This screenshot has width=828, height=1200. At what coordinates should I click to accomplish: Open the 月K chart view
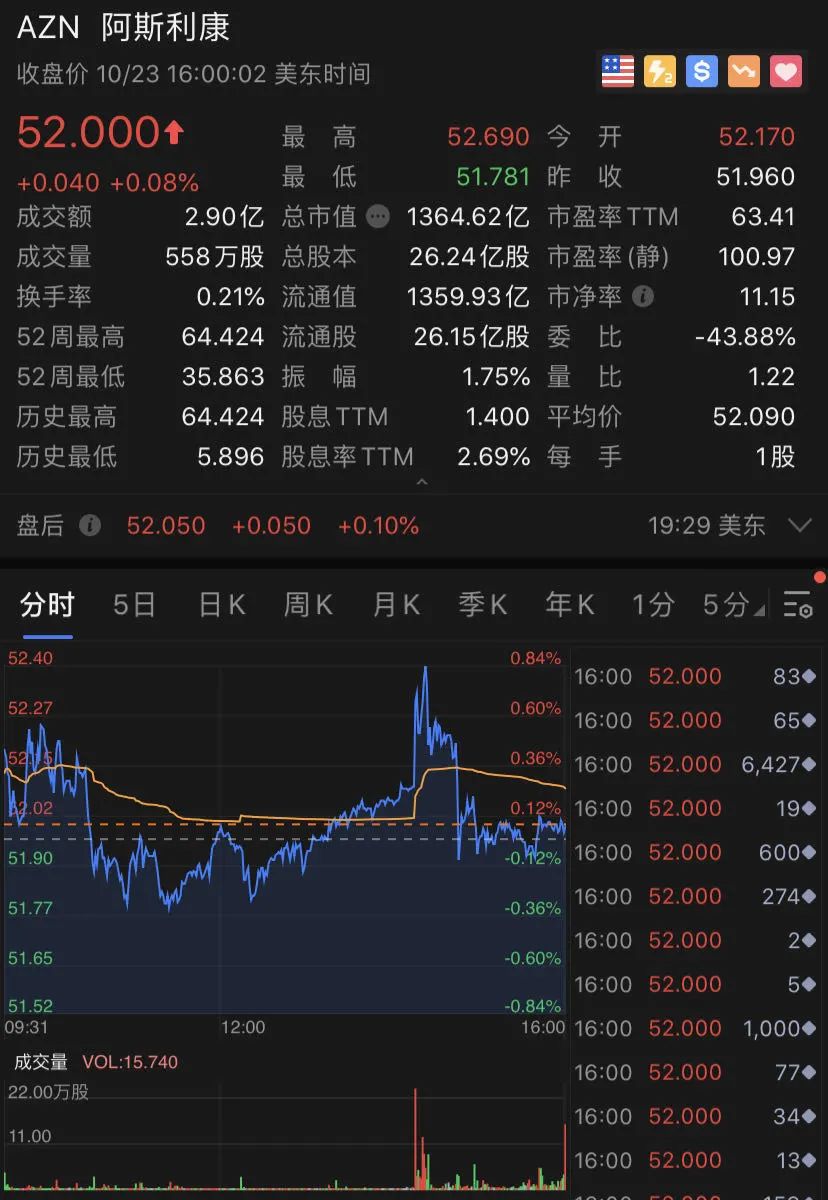click(x=396, y=605)
